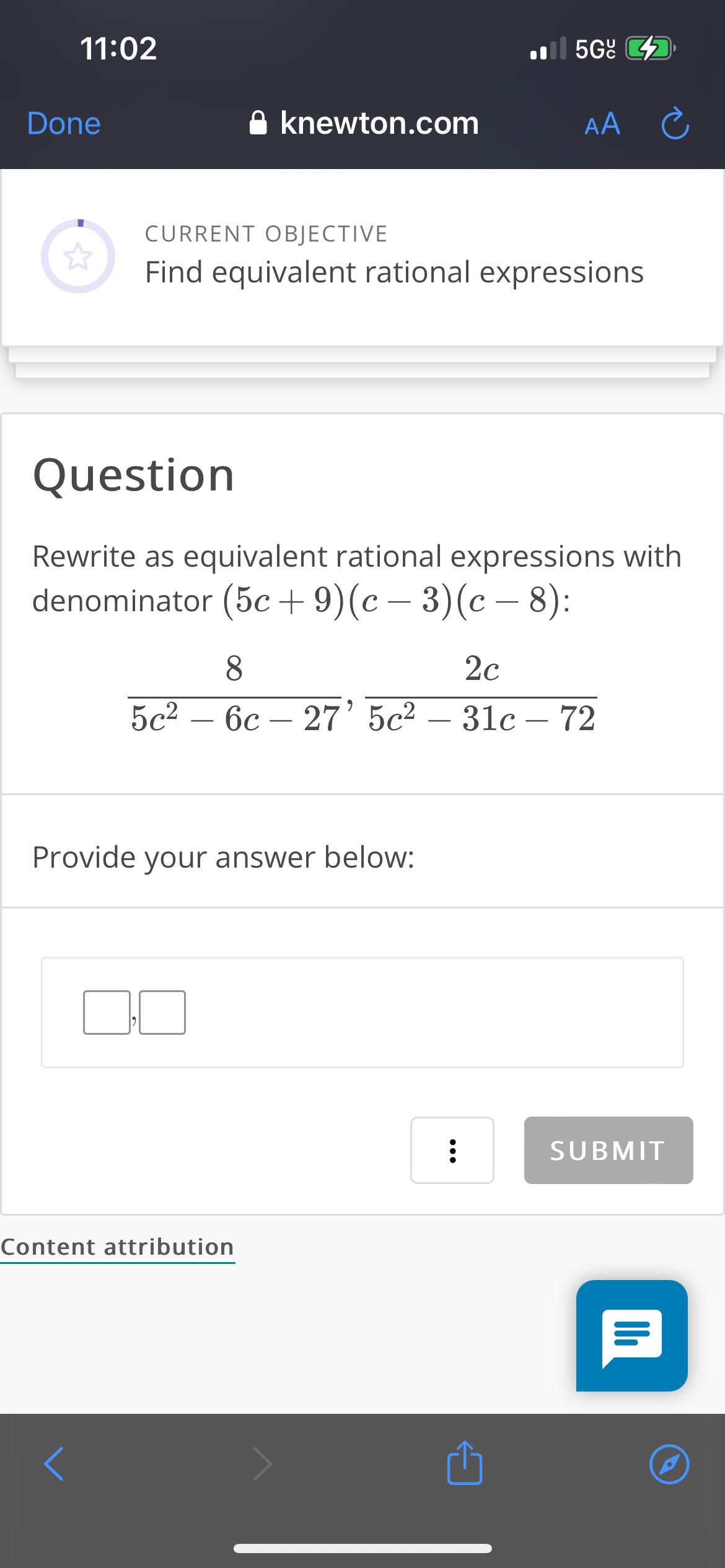The image size is (725, 1568).
Task: Tap the objective star progress icon
Action: pos(78,256)
